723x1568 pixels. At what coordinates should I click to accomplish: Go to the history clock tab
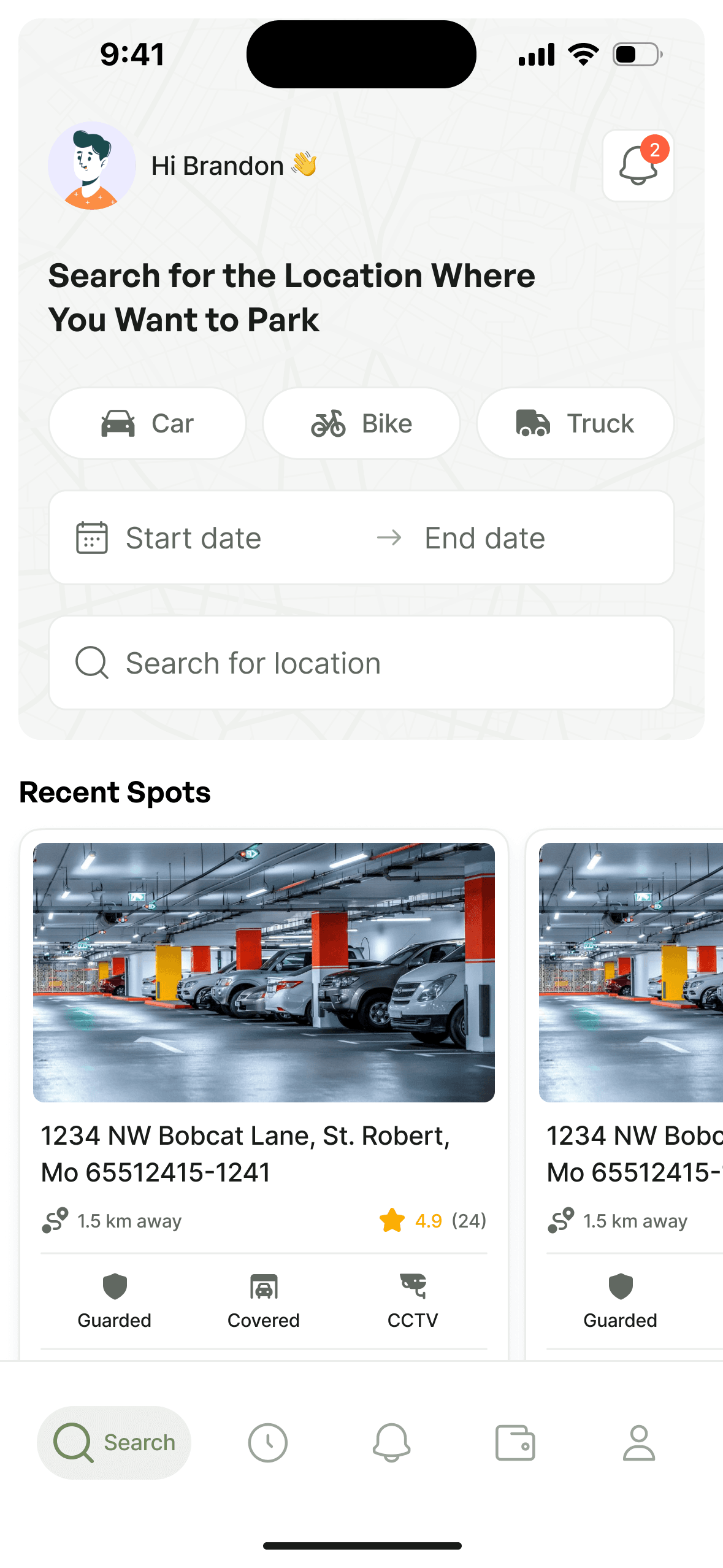tap(267, 1442)
